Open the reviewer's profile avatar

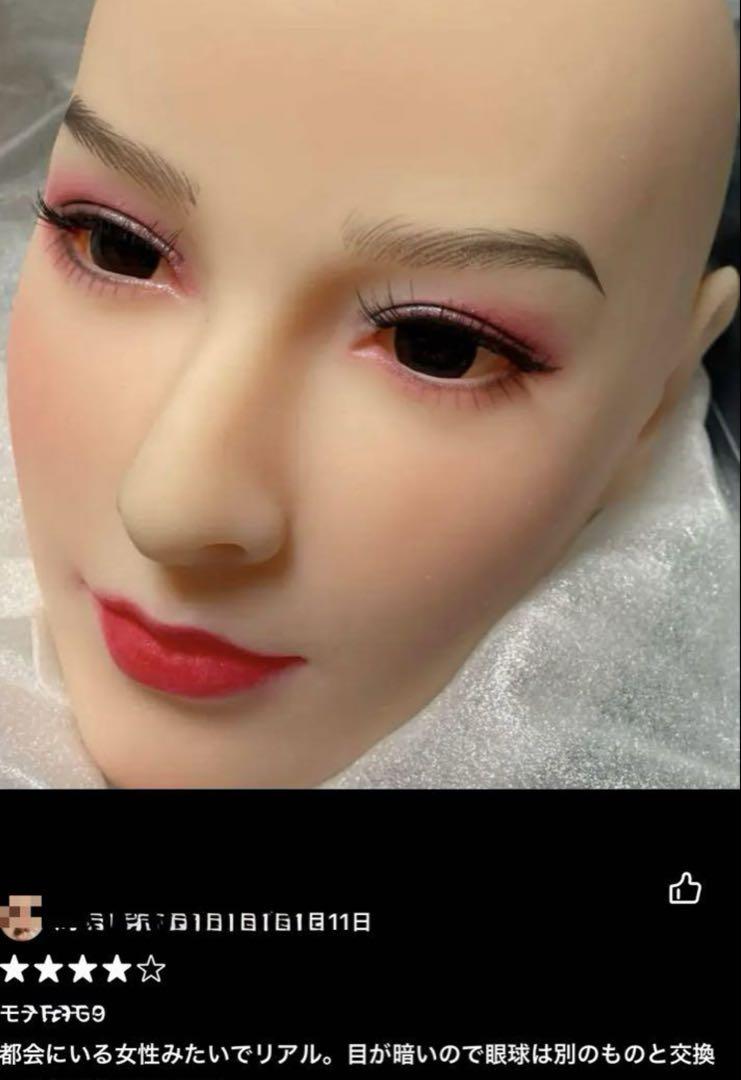click(x=21, y=920)
